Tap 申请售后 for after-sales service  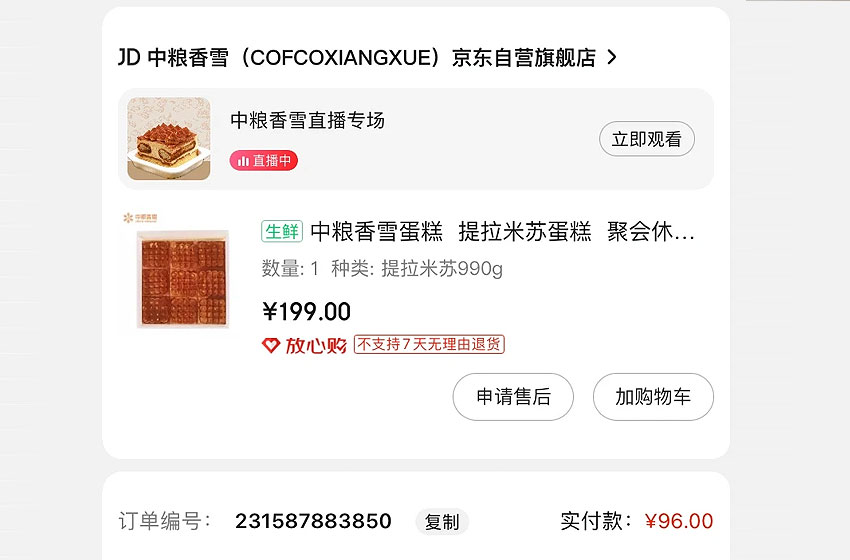[x=513, y=397]
